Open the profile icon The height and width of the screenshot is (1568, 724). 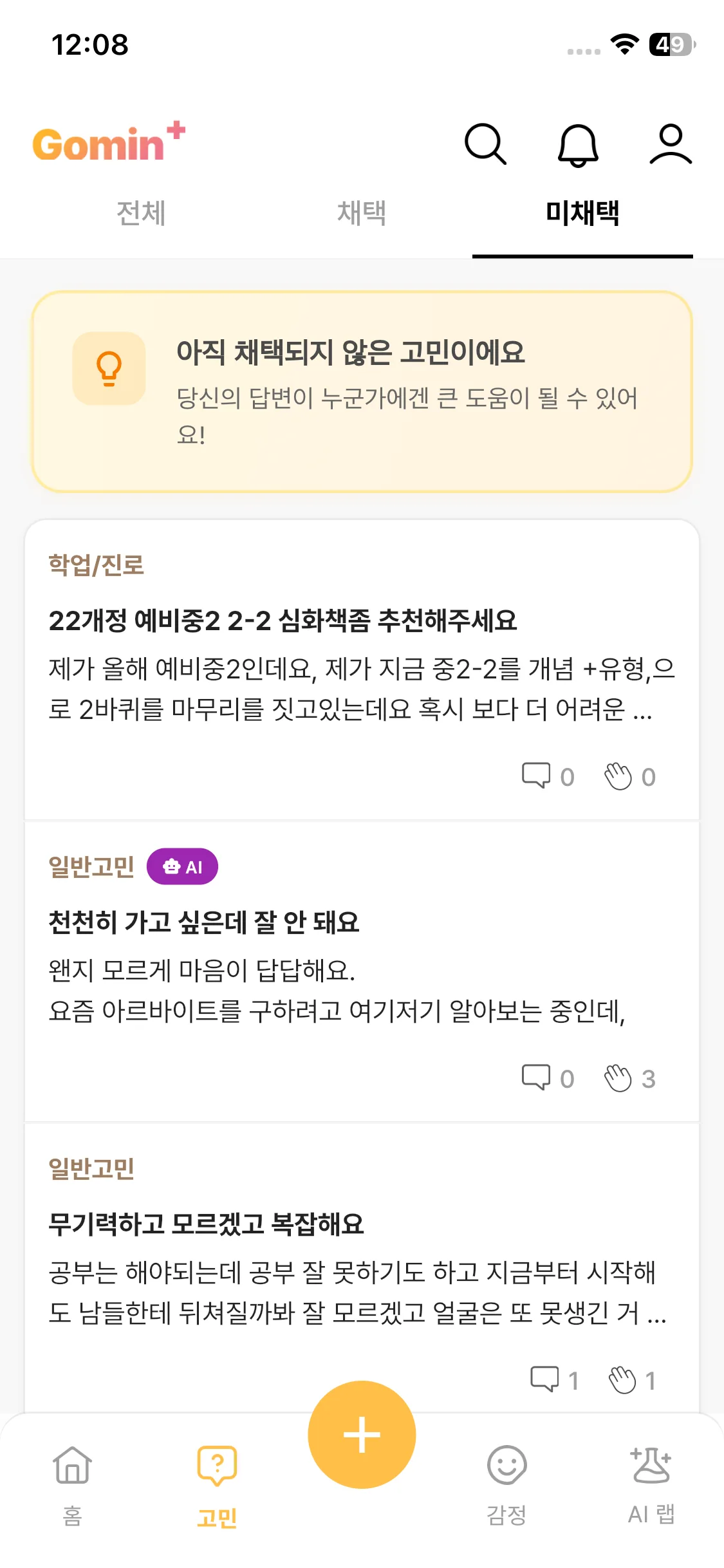671,144
